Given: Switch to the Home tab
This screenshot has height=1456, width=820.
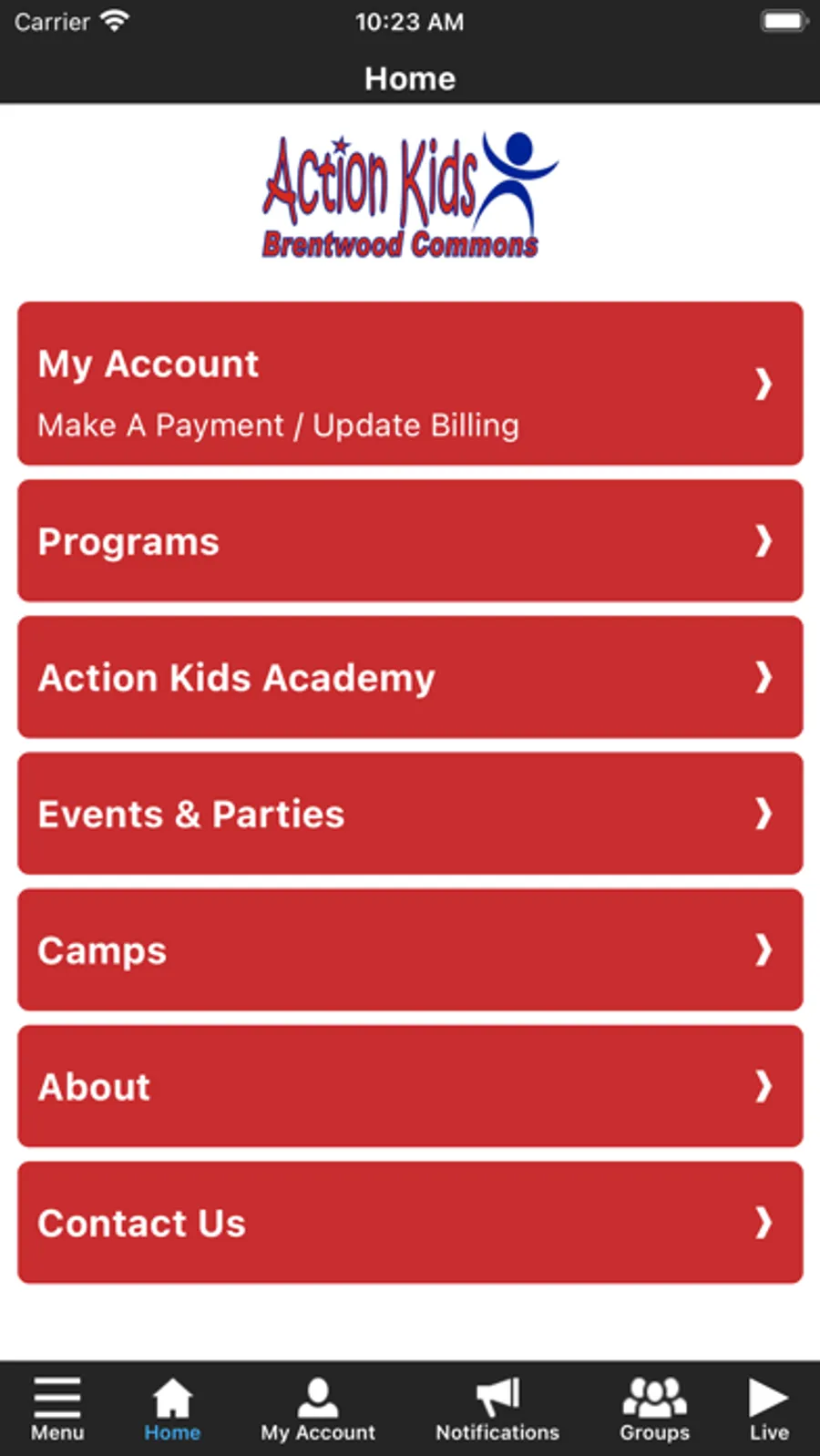Looking at the screenshot, I should pyautogui.click(x=172, y=1409).
